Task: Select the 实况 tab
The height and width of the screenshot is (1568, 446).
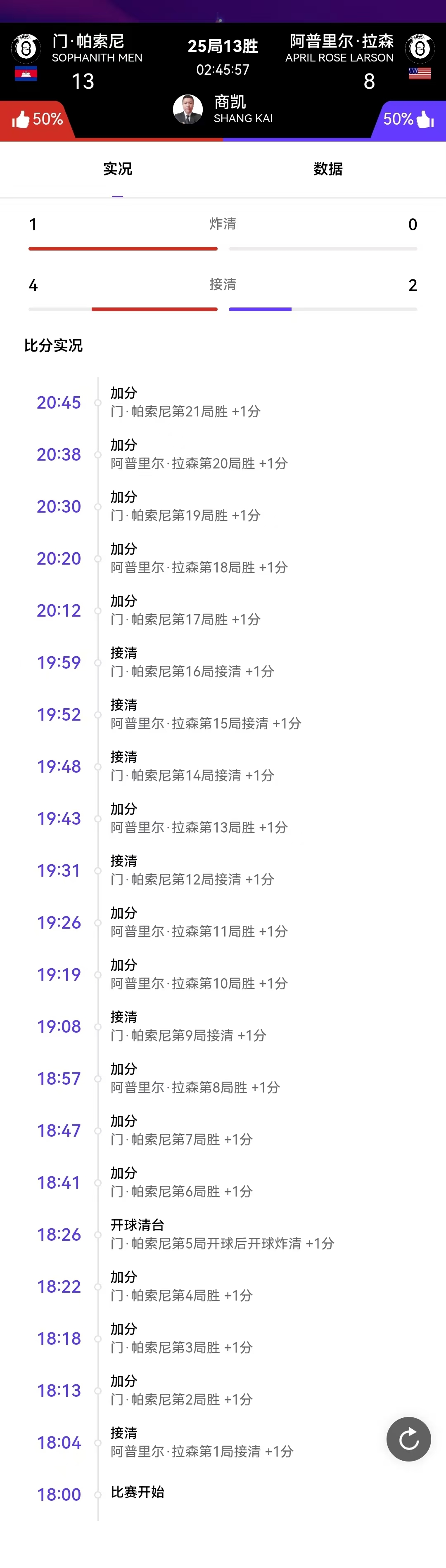Action: 118,169
